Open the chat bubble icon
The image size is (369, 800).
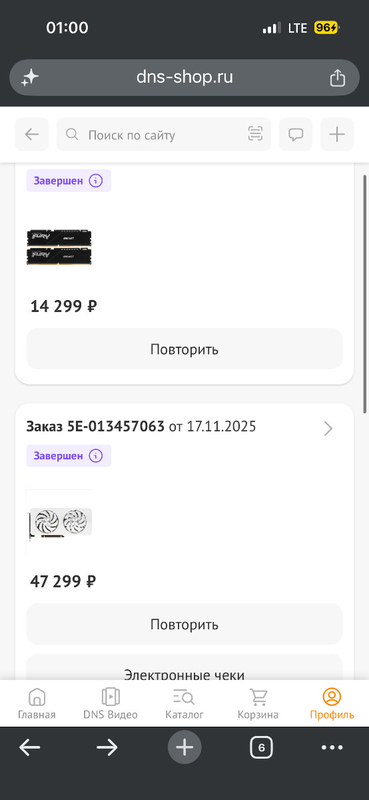point(296,134)
